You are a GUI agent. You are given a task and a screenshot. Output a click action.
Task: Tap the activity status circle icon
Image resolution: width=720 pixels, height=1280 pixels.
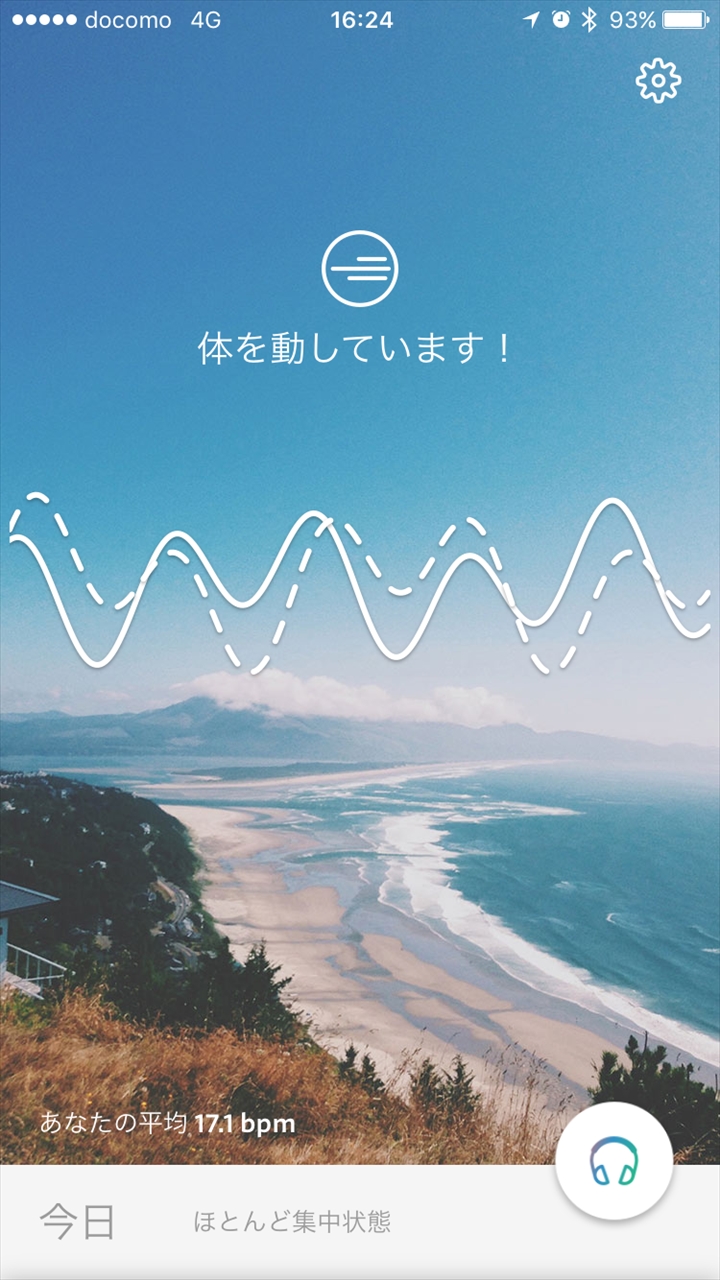coord(360,268)
